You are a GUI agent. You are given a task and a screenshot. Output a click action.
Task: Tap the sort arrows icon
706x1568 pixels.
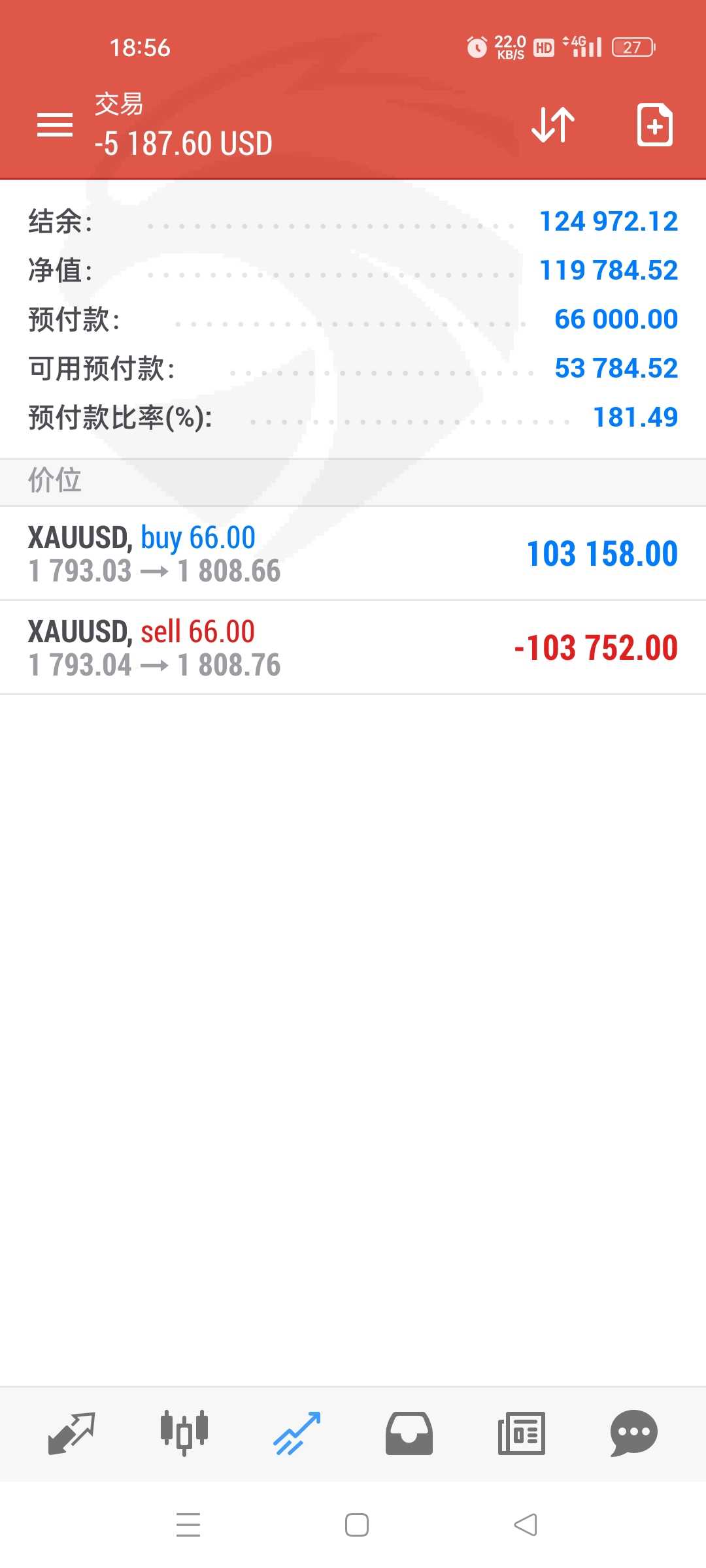553,124
